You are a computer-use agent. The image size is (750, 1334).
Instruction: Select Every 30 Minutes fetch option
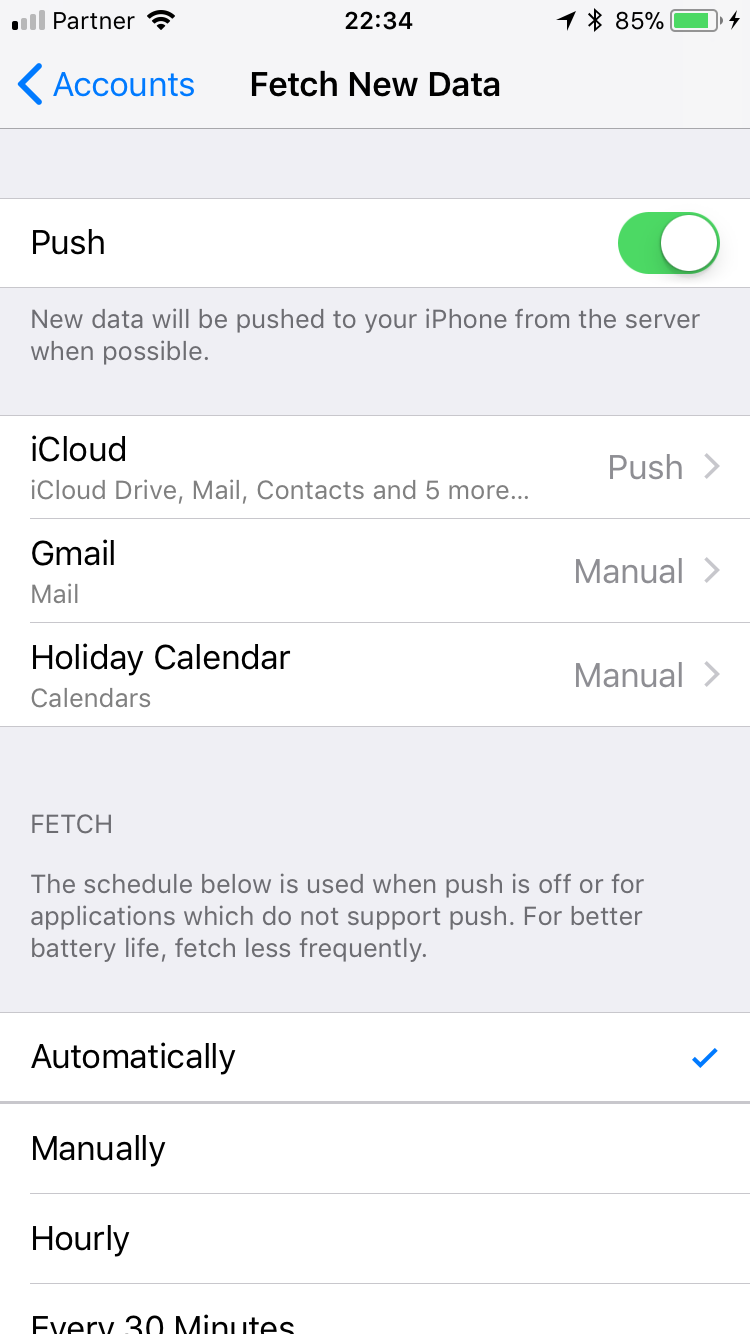point(375,1320)
